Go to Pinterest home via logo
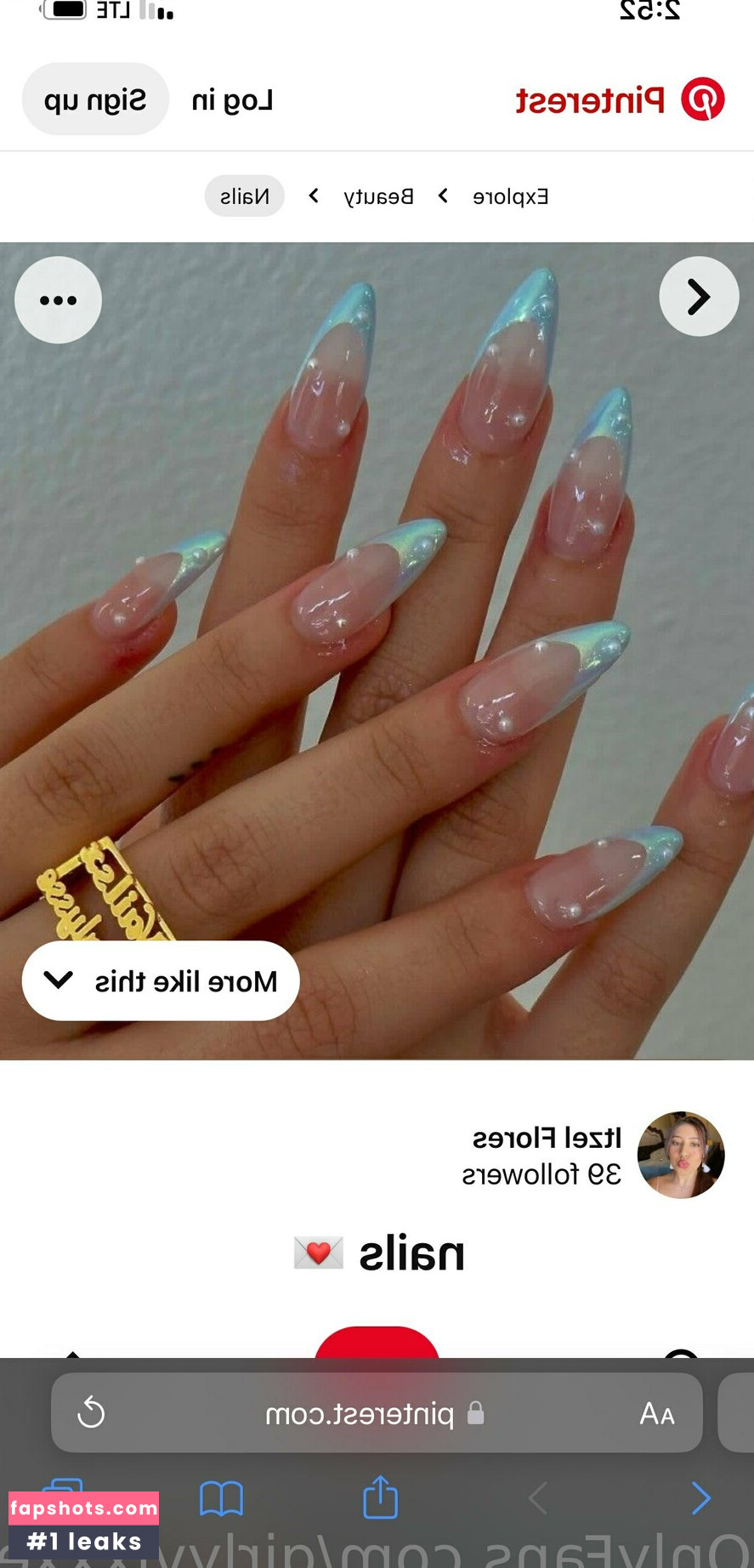Image resolution: width=754 pixels, height=1568 pixels. tap(621, 99)
